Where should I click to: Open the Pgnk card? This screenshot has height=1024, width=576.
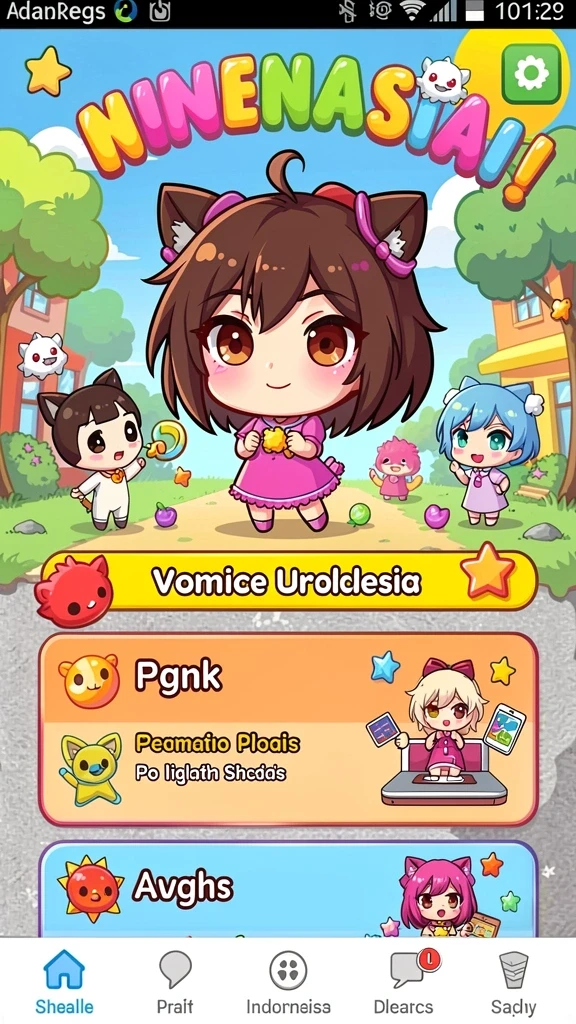click(x=288, y=729)
